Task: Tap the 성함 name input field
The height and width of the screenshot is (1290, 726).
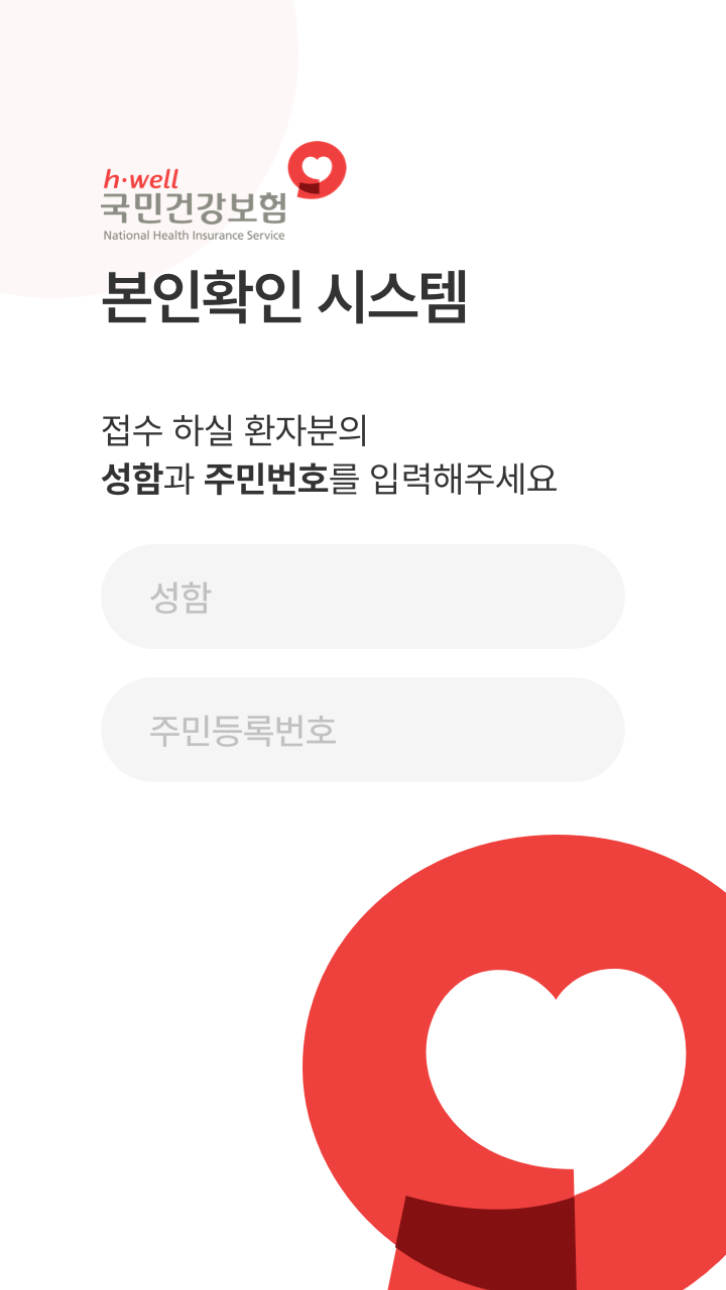Action: tap(362, 597)
